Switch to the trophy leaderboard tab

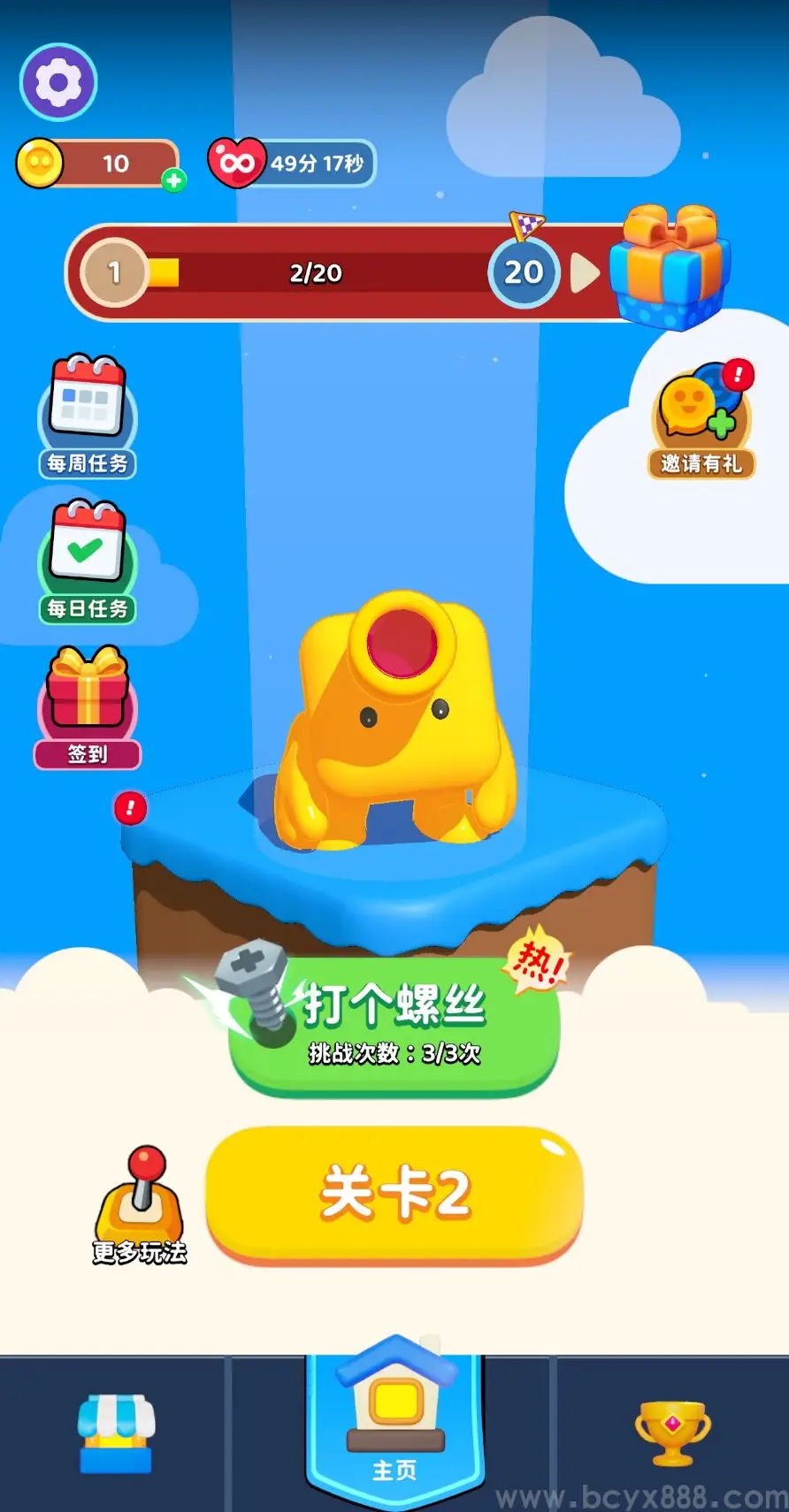click(x=672, y=1432)
